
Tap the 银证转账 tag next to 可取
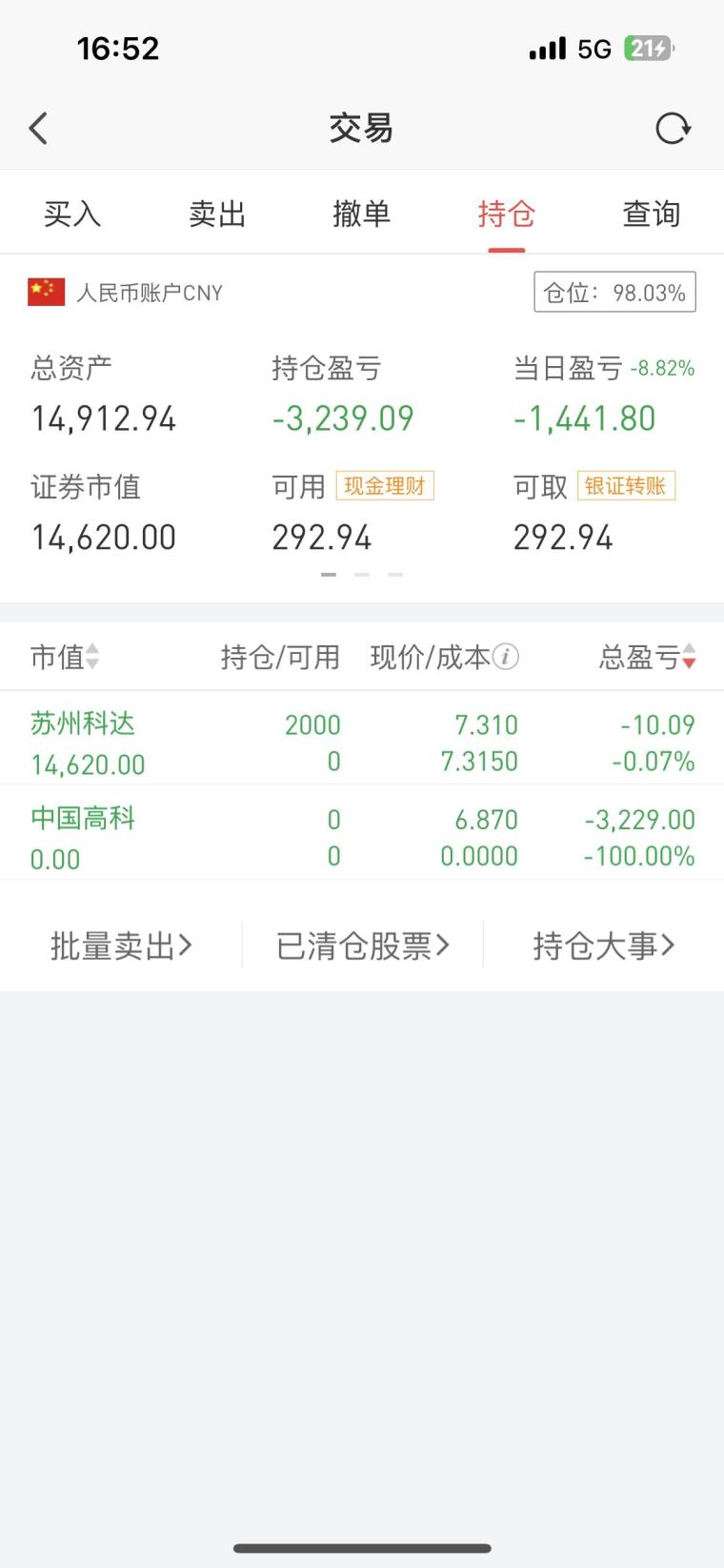626,486
